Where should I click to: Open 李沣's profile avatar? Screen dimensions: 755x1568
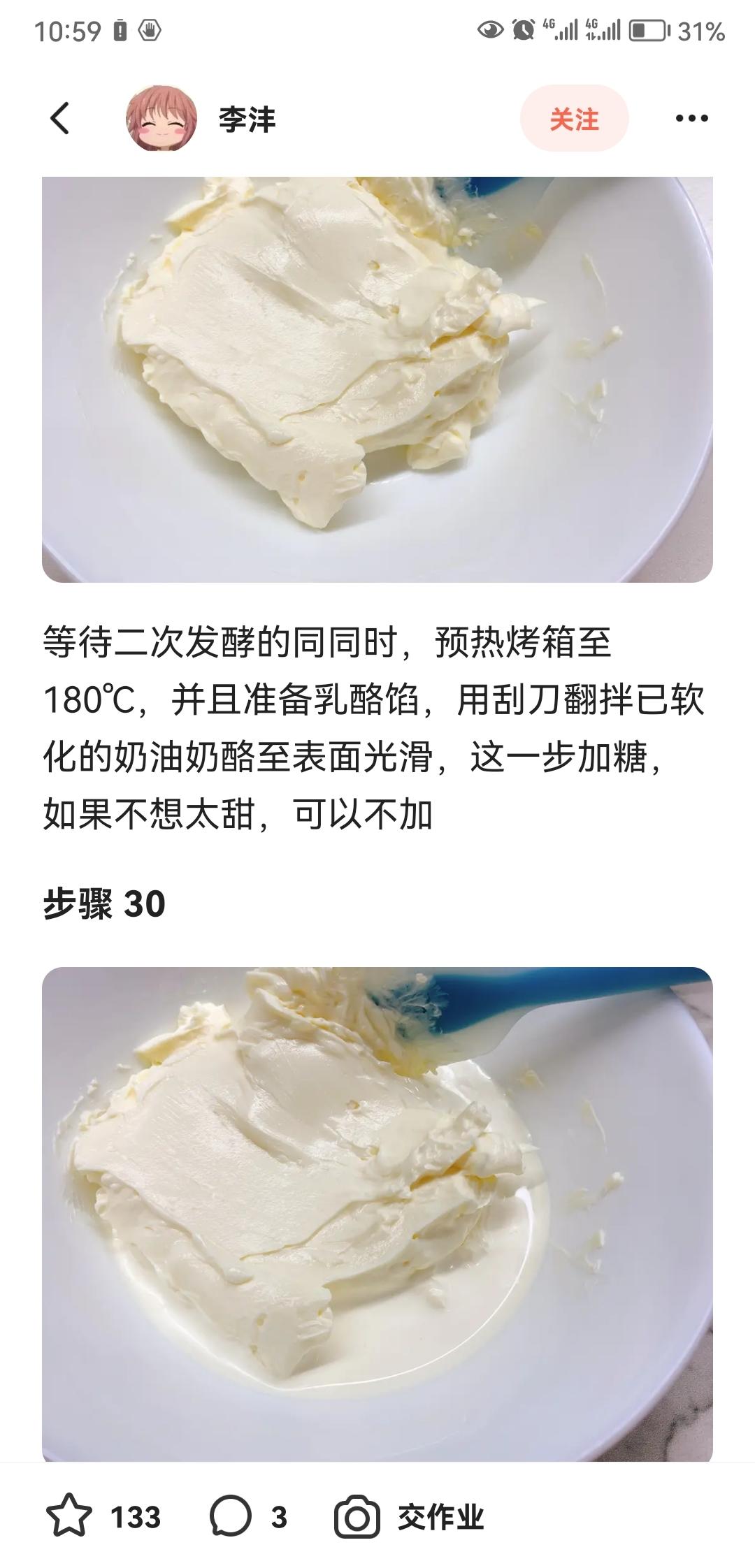click(x=161, y=119)
